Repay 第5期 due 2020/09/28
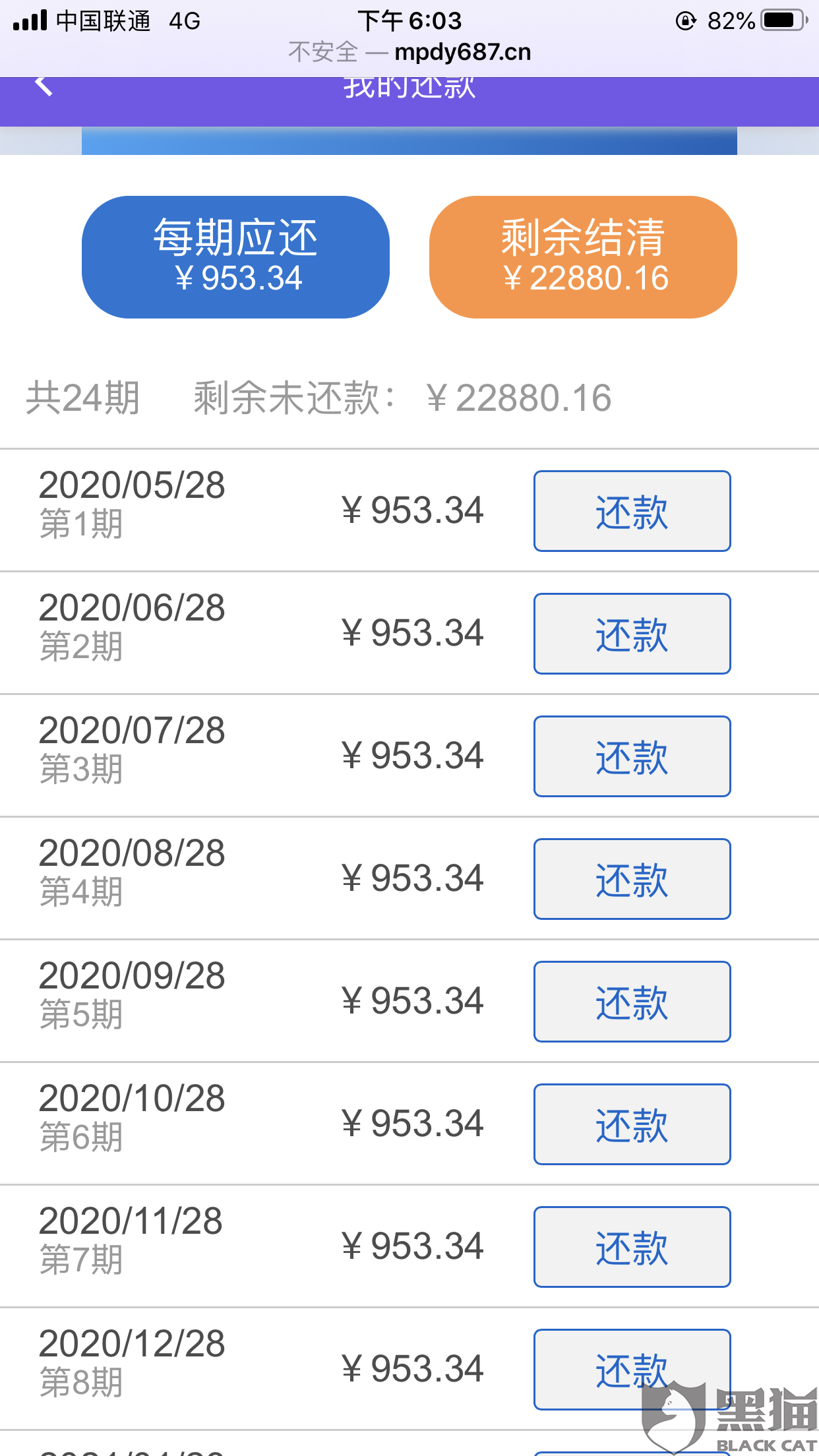The width and height of the screenshot is (819, 1456). [632, 1002]
